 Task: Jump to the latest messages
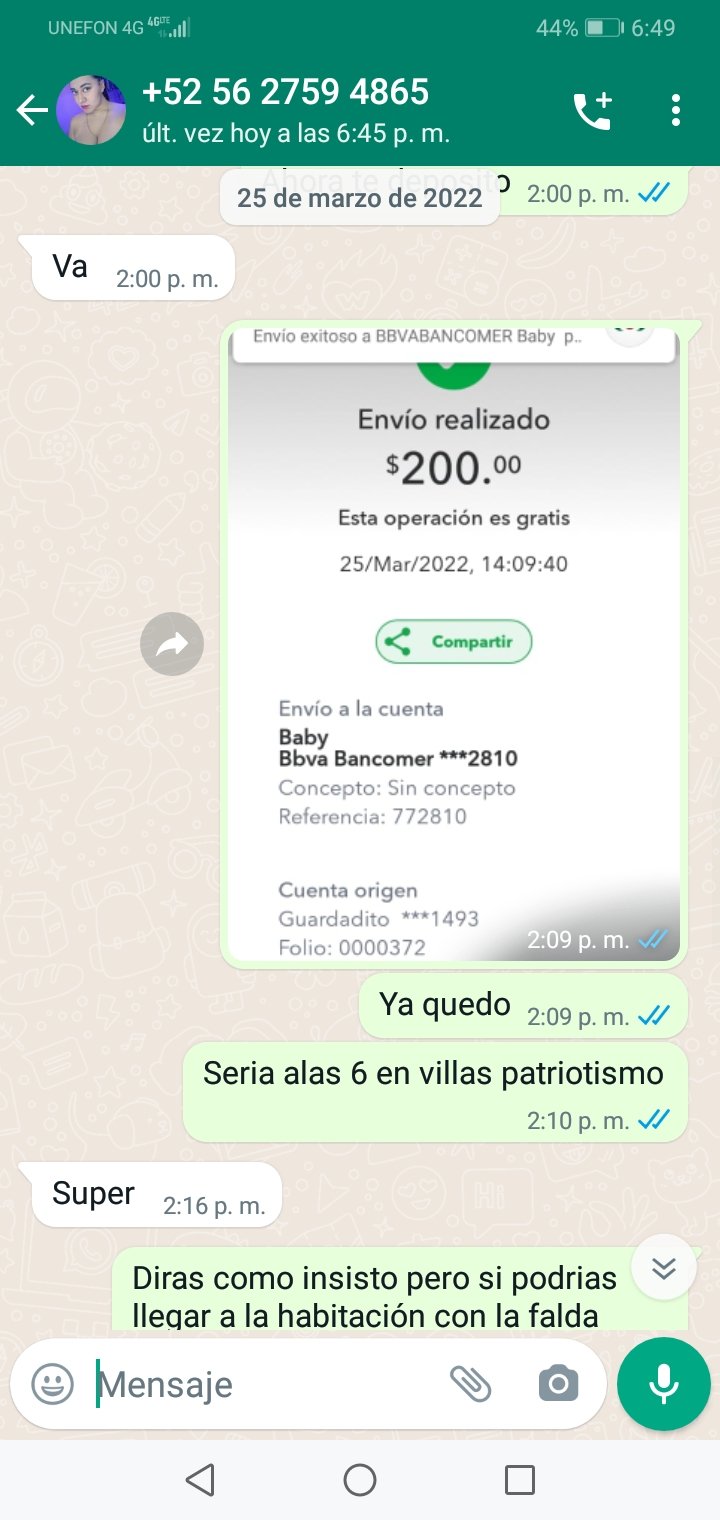click(x=664, y=1267)
